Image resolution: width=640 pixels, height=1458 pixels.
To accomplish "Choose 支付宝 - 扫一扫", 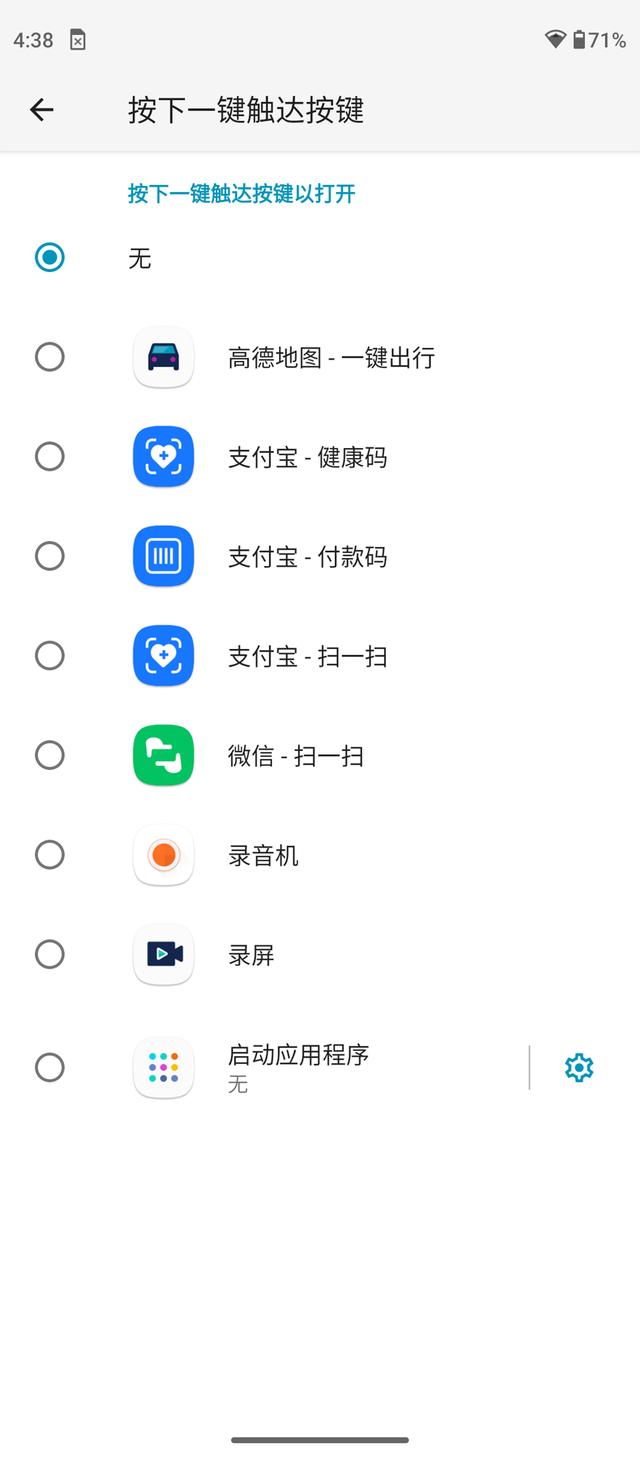I will tap(50, 656).
